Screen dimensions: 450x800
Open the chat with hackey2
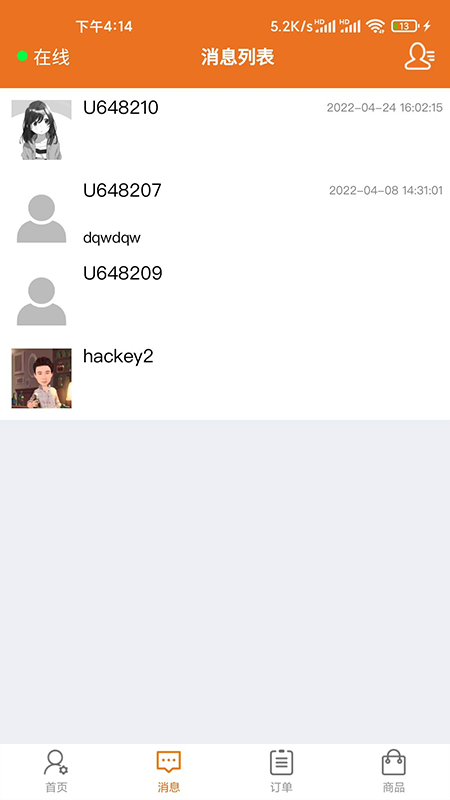click(225, 378)
